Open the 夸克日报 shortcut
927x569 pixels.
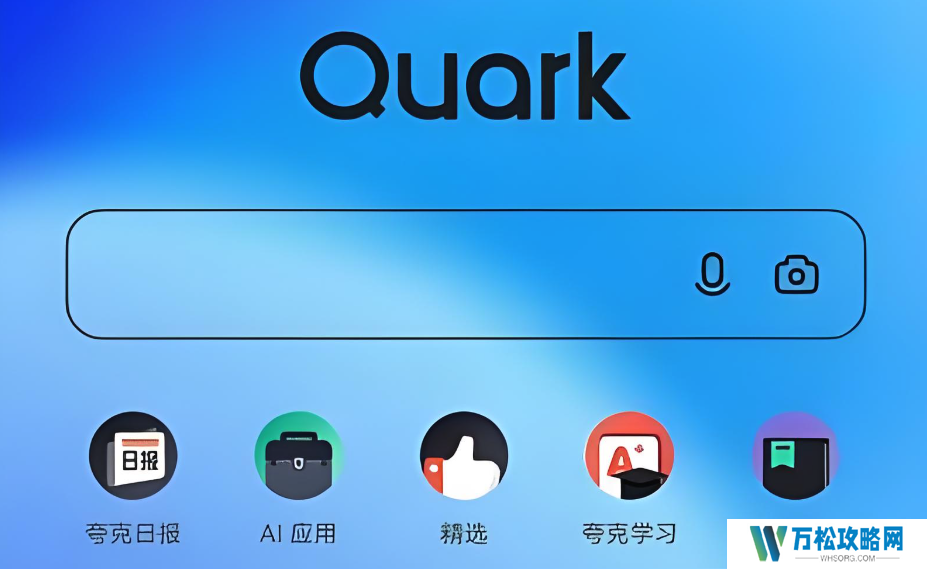(x=133, y=456)
